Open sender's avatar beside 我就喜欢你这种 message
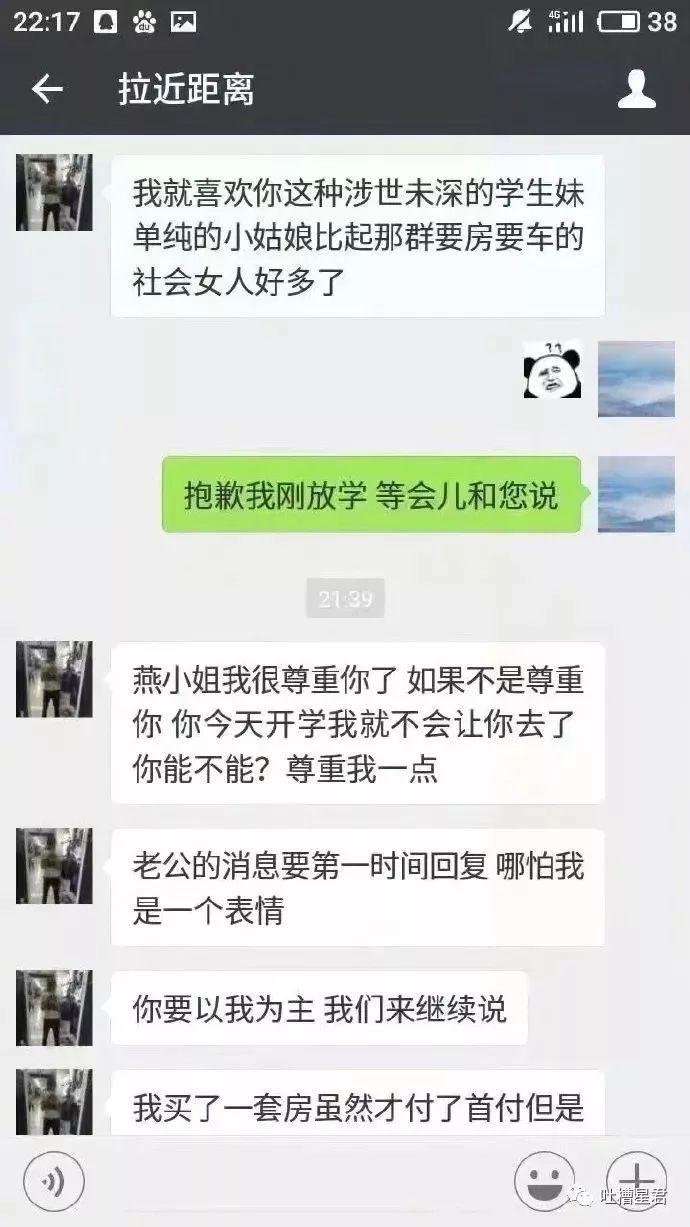Image resolution: width=690 pixels, height=1227 pixels. coord(54,193)
